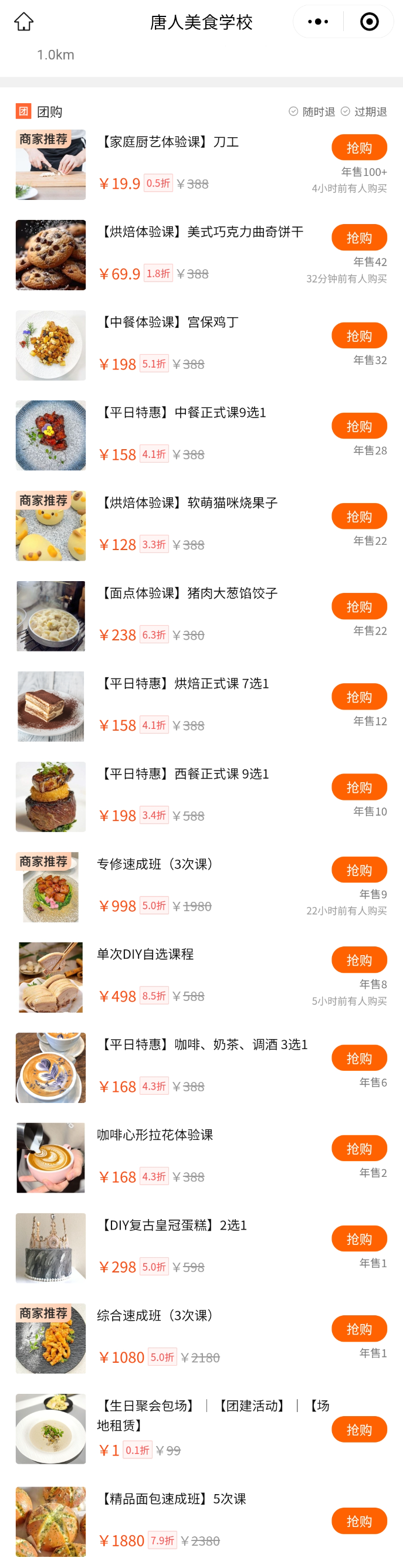Buy the 烘焙正式课 7选1 deal
The width and height of the screenshot is (403, 1568).
(x=358, y=697)
